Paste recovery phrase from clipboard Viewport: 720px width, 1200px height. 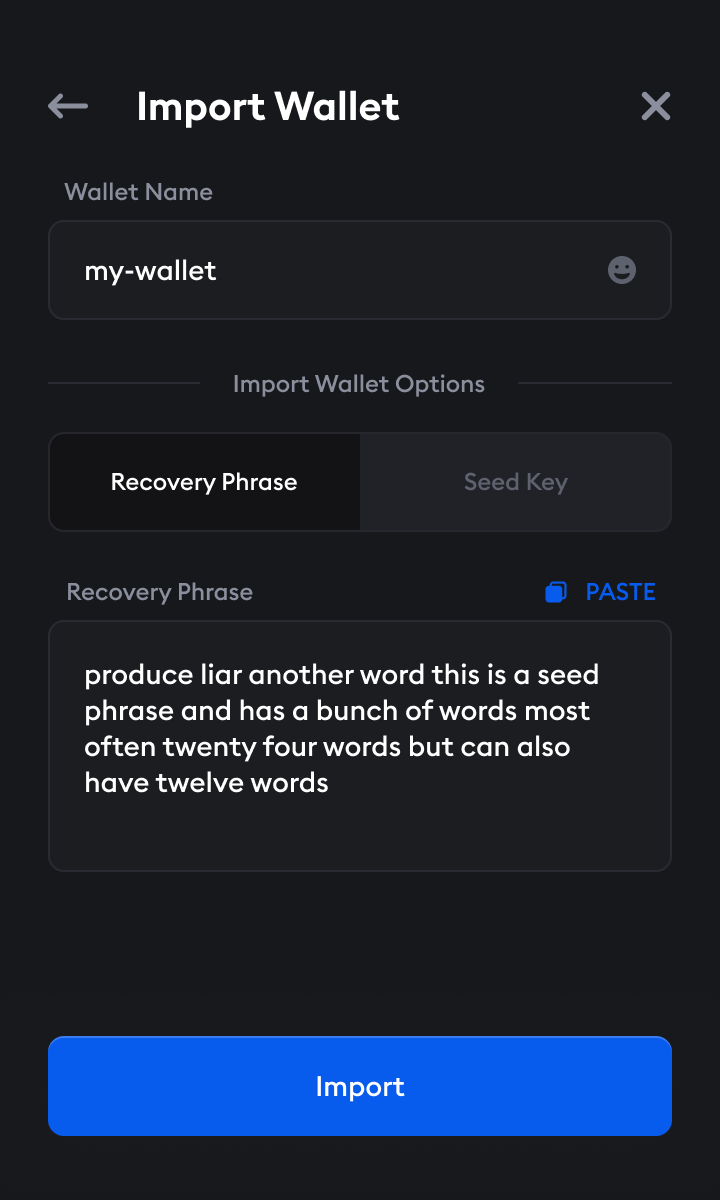coord(601,592)
